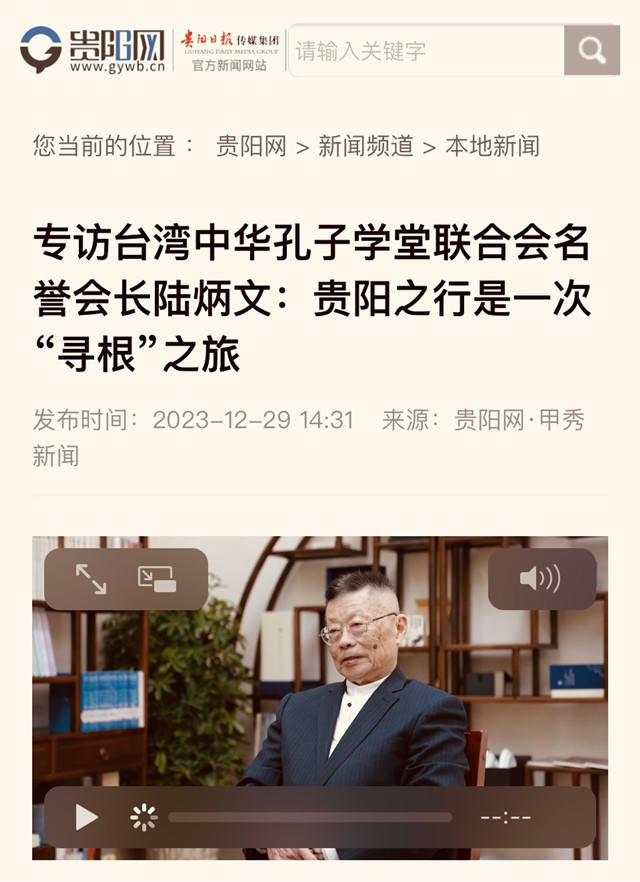
Task: Open the 贵阳网 site logo homepage
Action: point(92,49)
